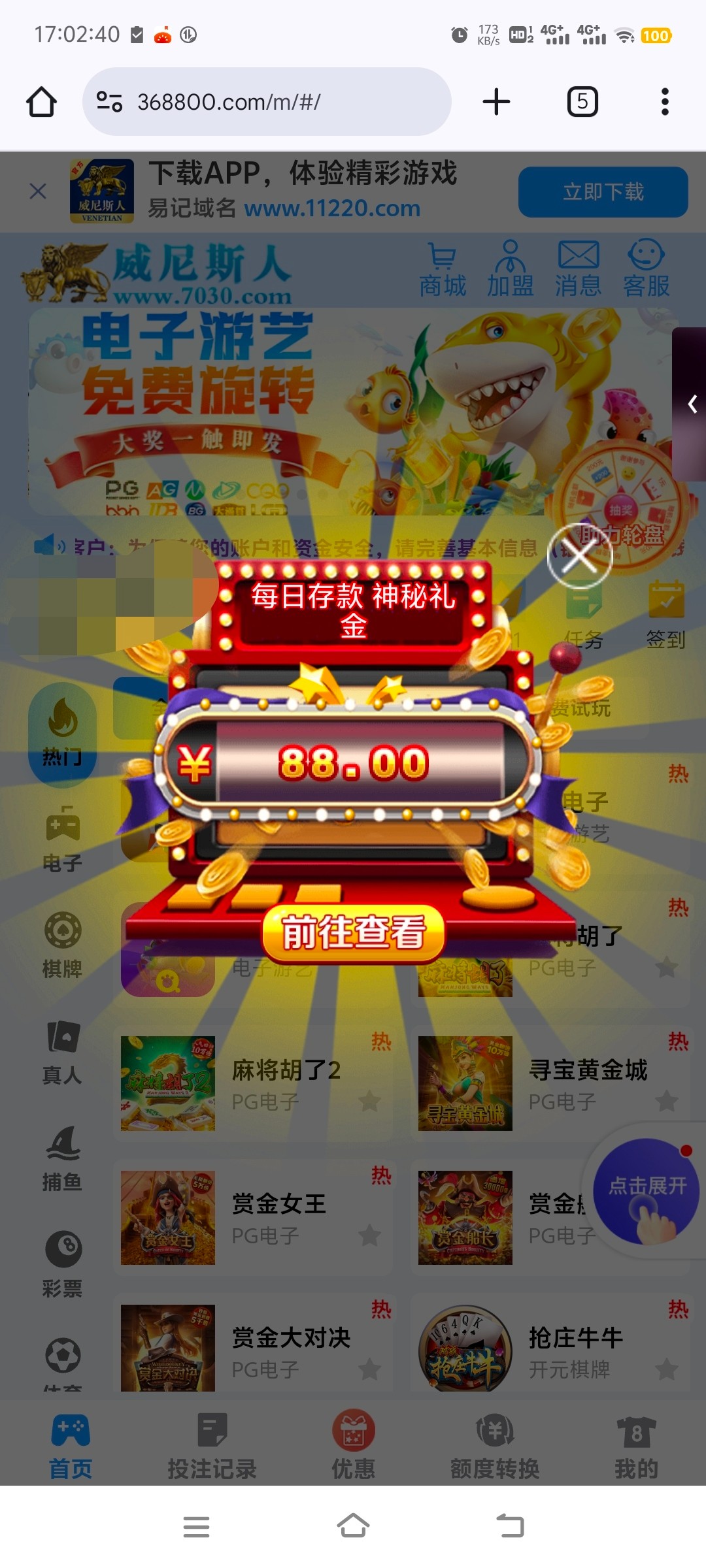This screenshot has height=1568, width=706.
Task: Open 消息 messages
Action: pos(578,269)
